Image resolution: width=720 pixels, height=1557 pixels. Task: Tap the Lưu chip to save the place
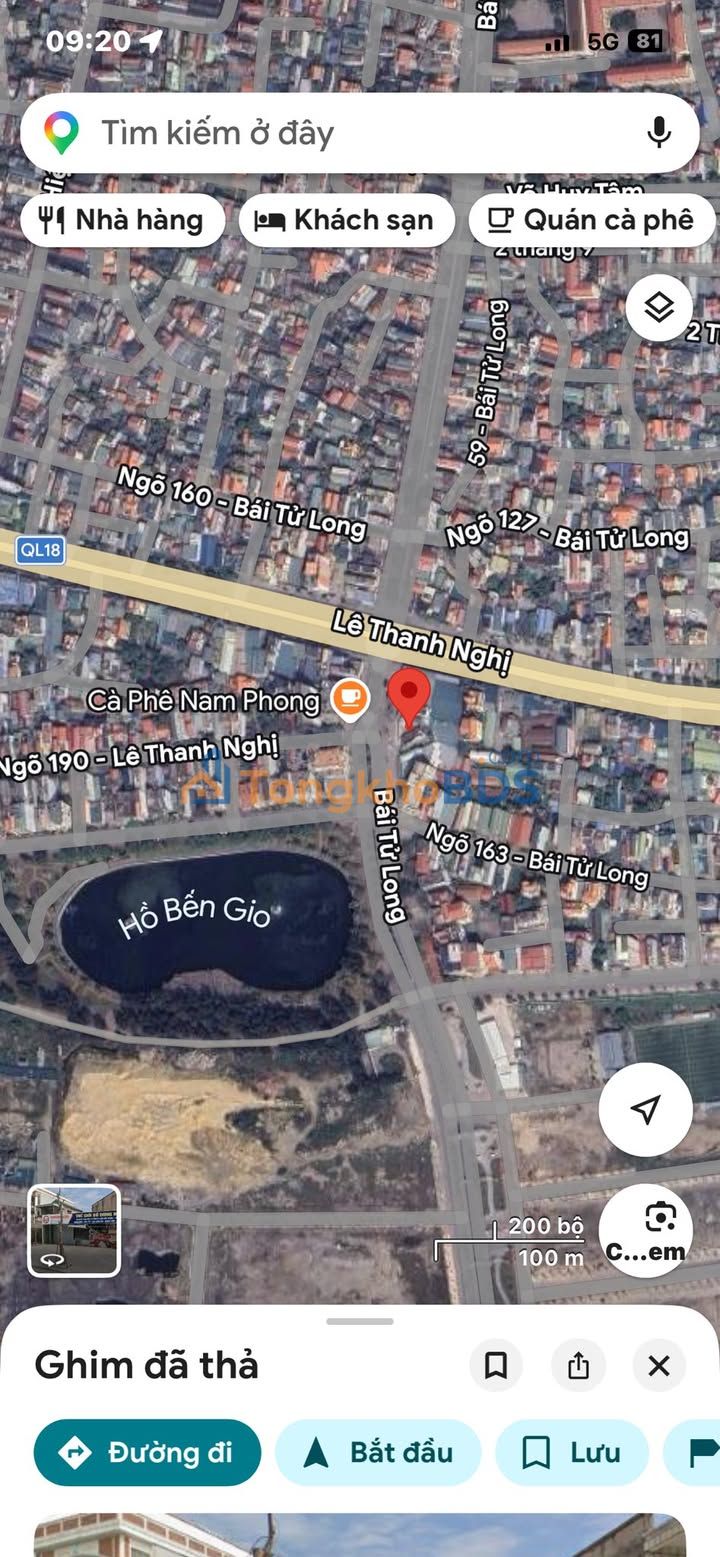[572, 1452]
